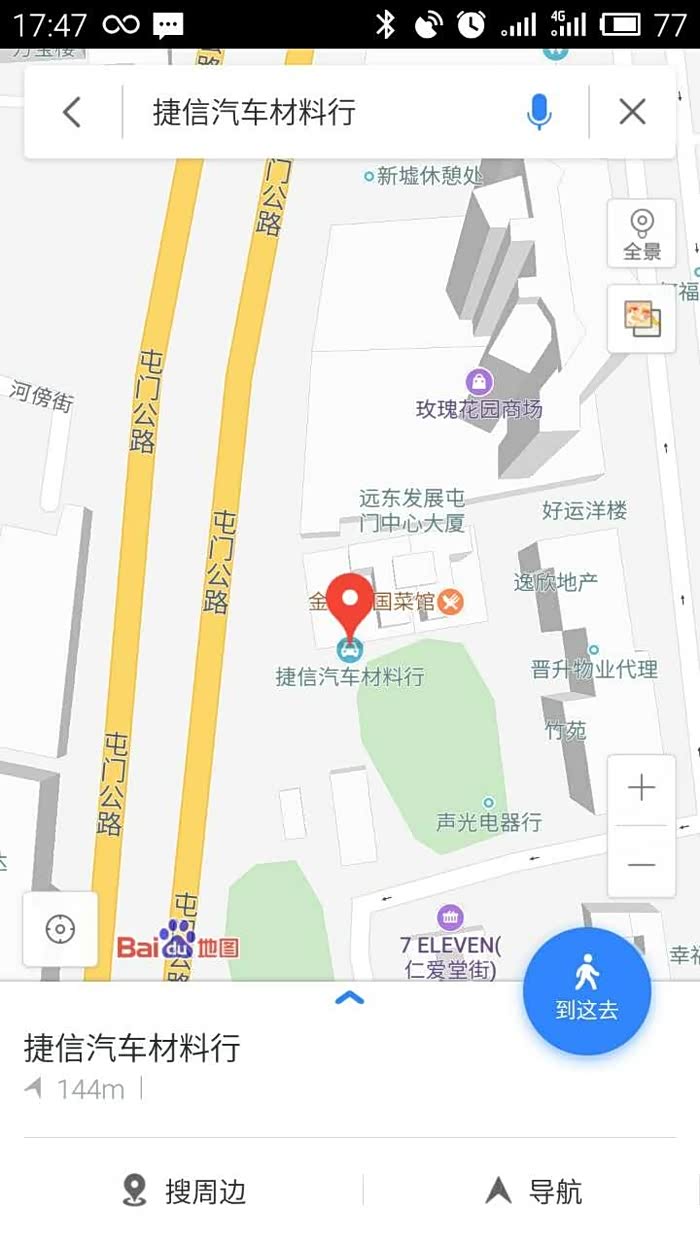Zoom out on the map
Image resolution: width=700 pixels, height=1244 pixels.
(641, 863)
